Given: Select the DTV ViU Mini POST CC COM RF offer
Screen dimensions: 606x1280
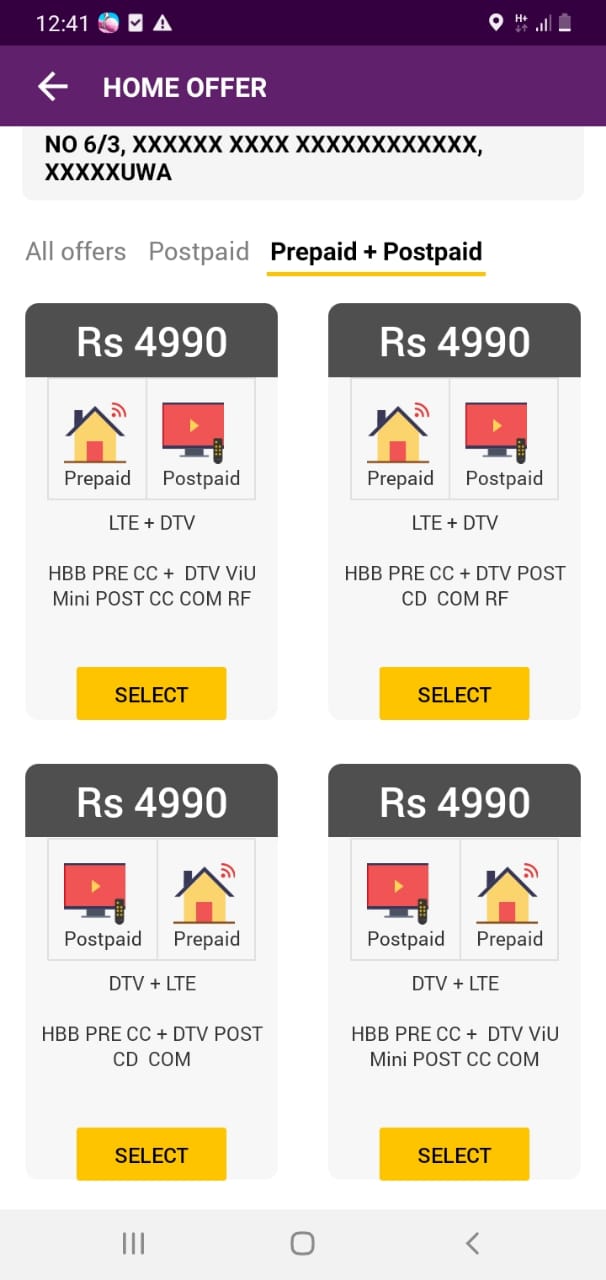Looking at the screenshot, I should point(151,694).
